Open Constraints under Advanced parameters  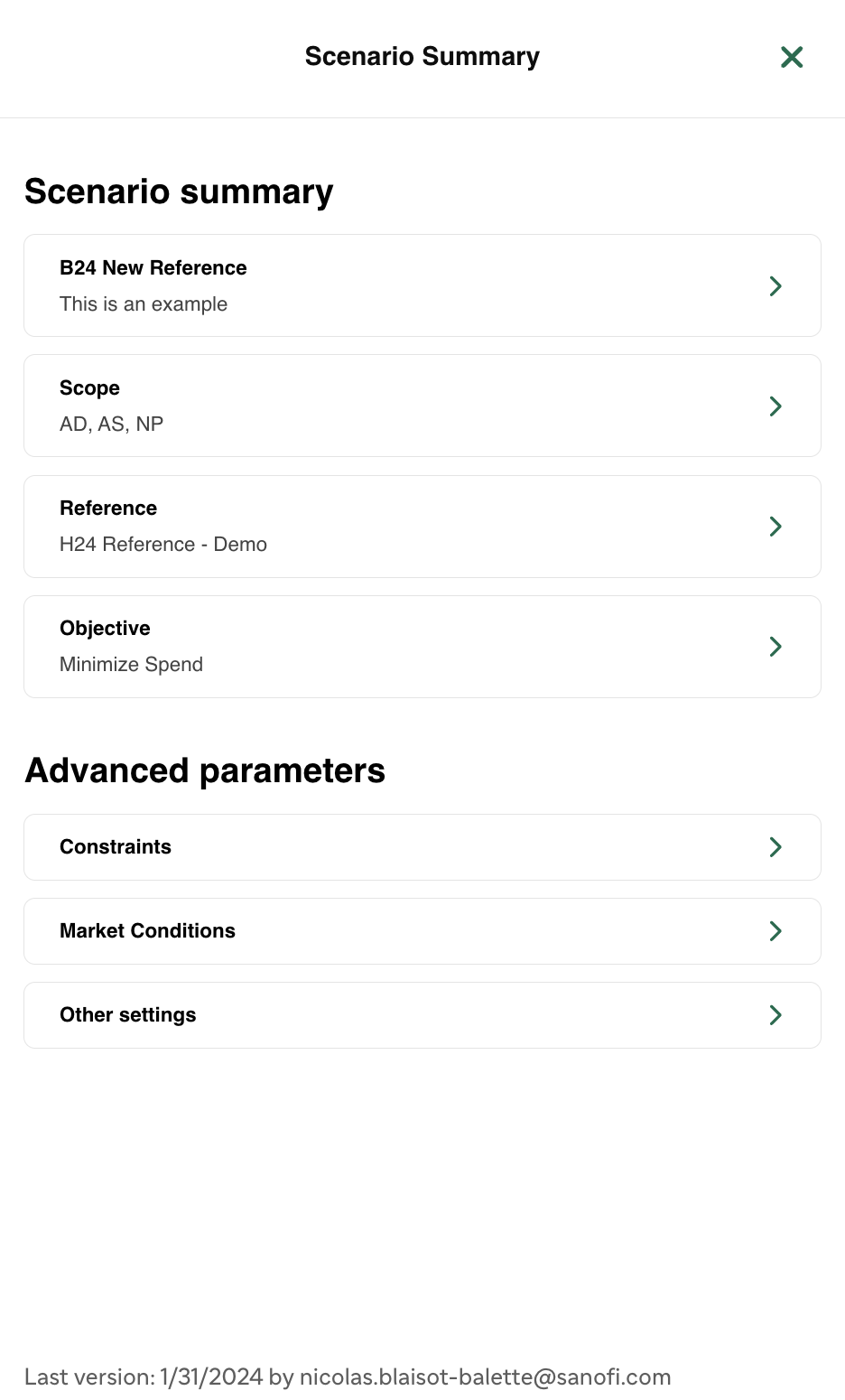coord(422,847)
